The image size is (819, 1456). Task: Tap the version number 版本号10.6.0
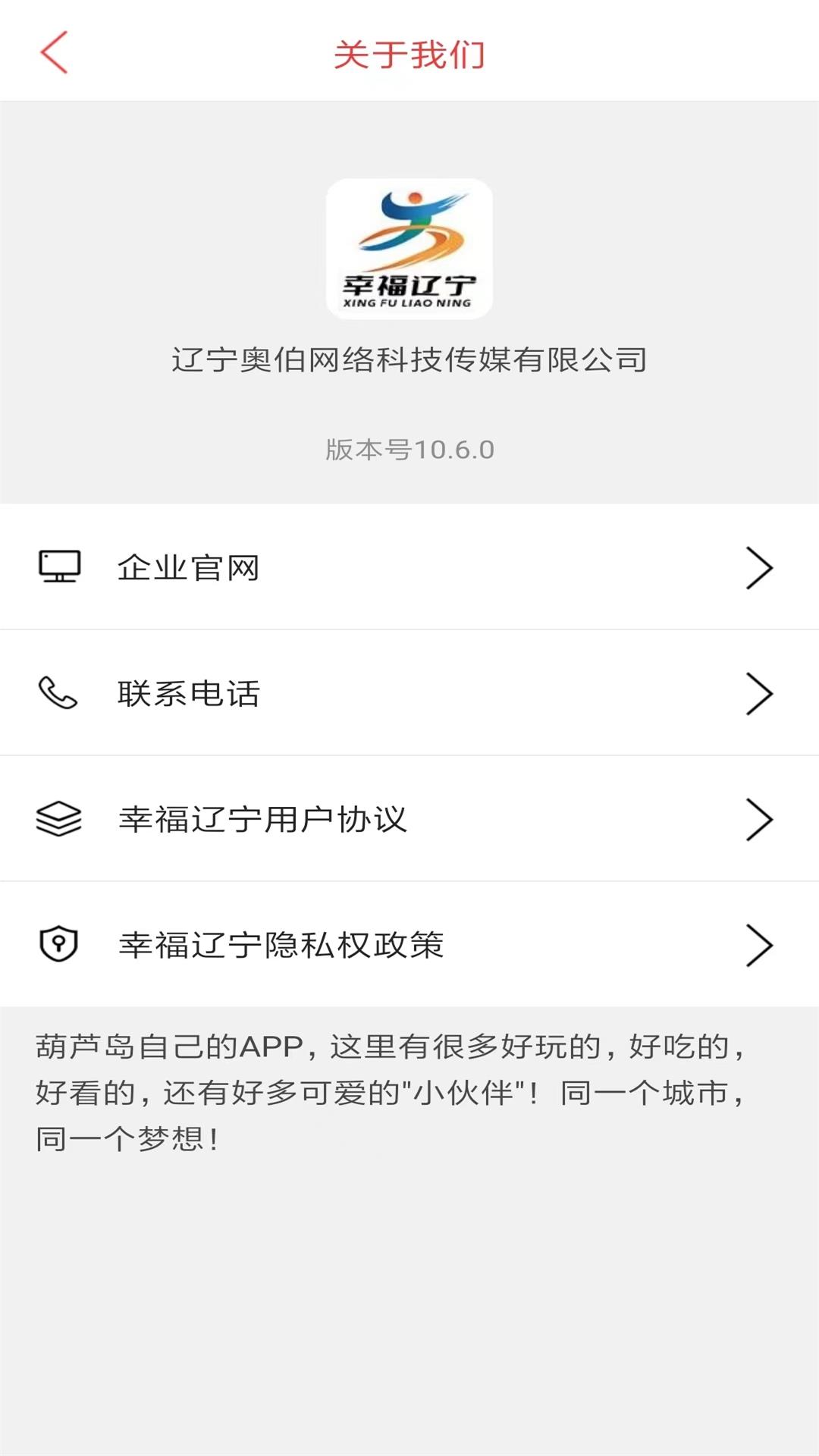click(x=409, y=449)
